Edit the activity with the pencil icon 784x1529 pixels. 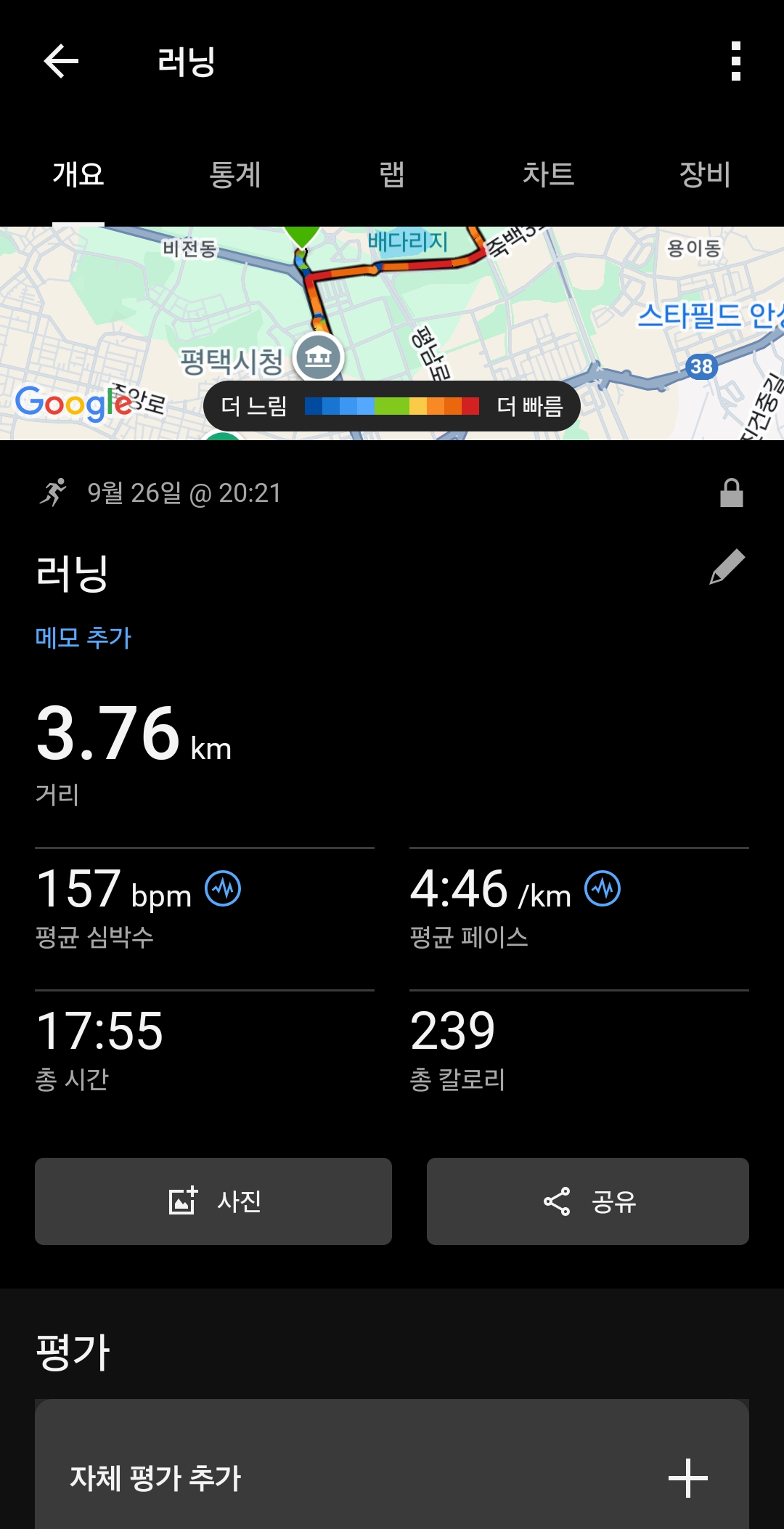727,567
